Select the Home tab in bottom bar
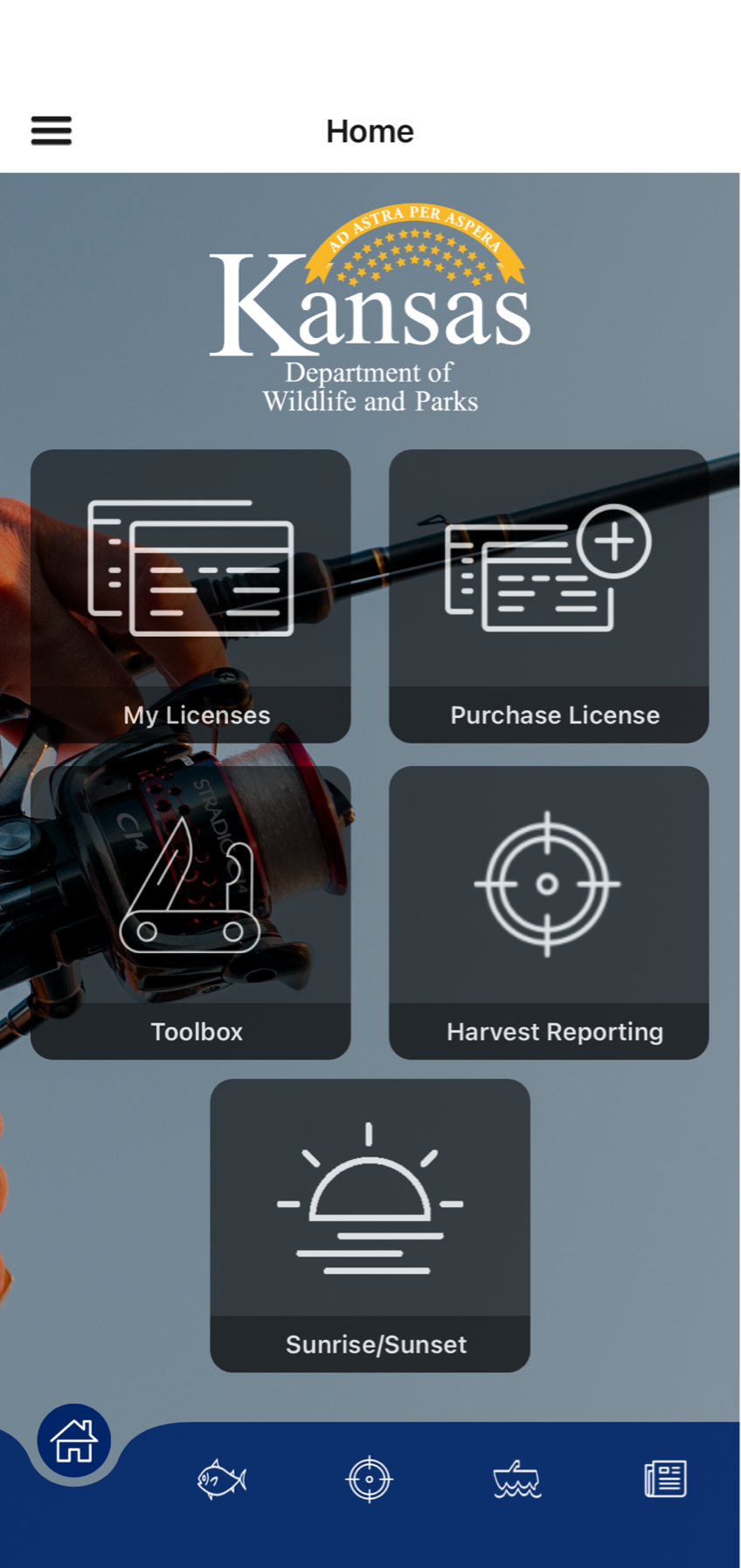Image resolution: width=741 pixels, height=1568 pixels. [x=74, y=1440]
